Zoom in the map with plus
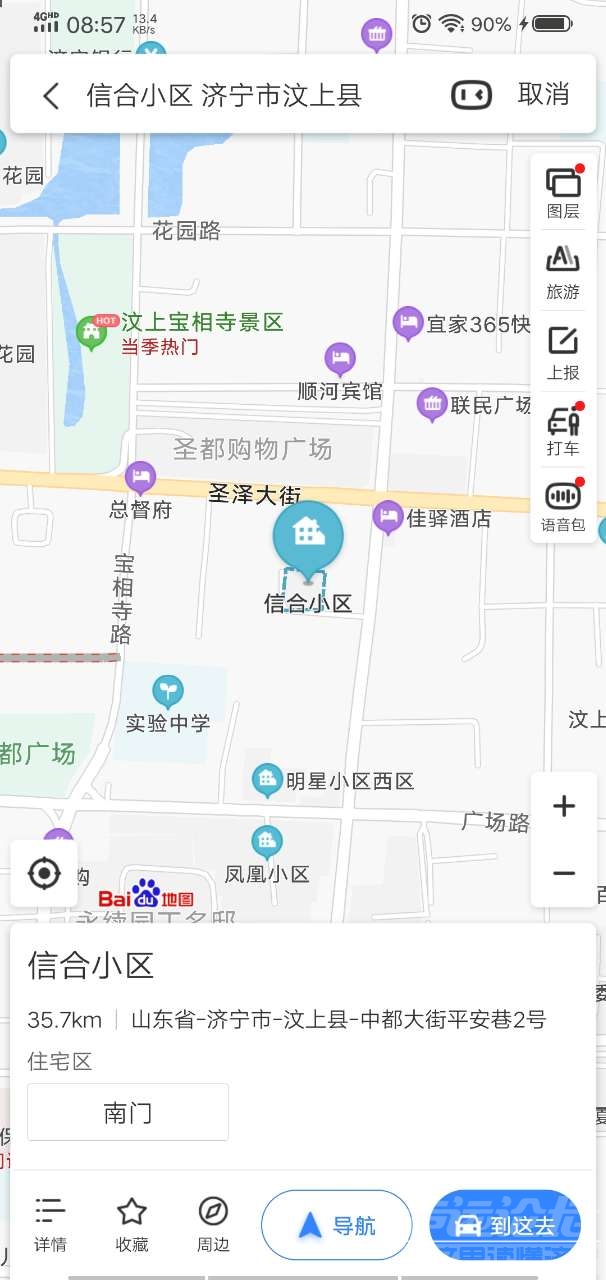Viewport: 606px width, 1280px height. click(564, 806)
